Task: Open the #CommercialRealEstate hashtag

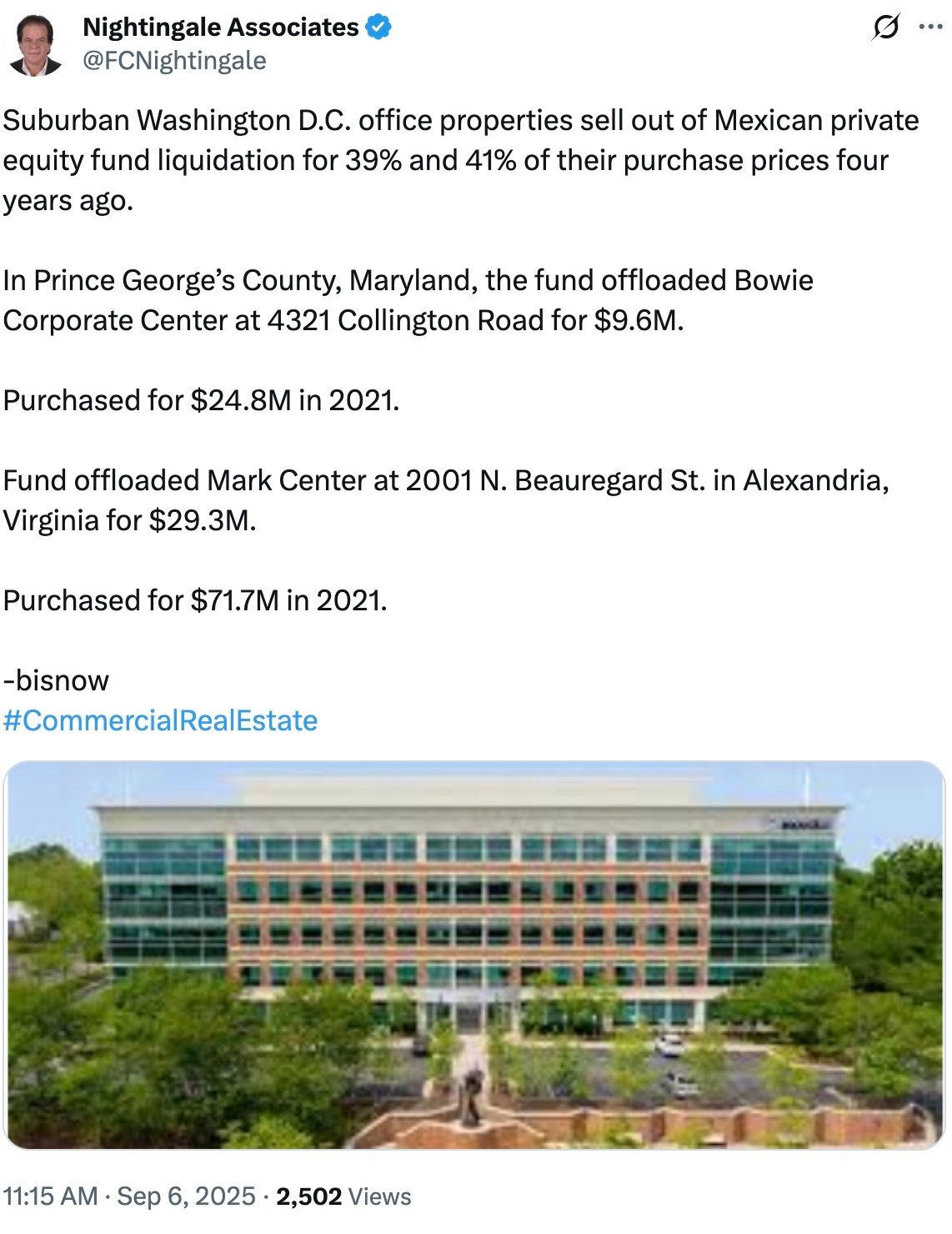Action: coord(160,720)
